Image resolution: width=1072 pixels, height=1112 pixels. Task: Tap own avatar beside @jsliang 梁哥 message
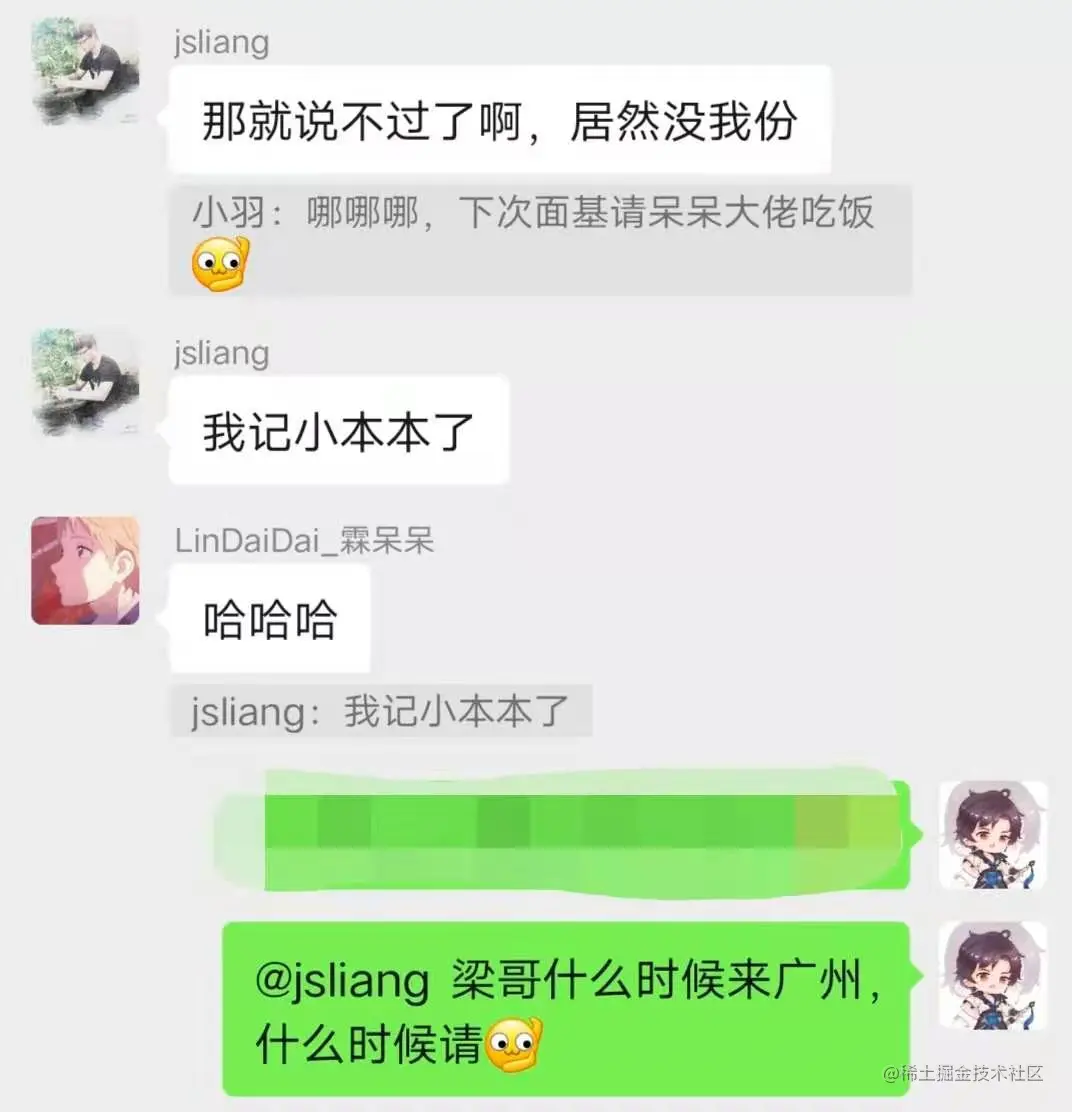tap(993, 975)
